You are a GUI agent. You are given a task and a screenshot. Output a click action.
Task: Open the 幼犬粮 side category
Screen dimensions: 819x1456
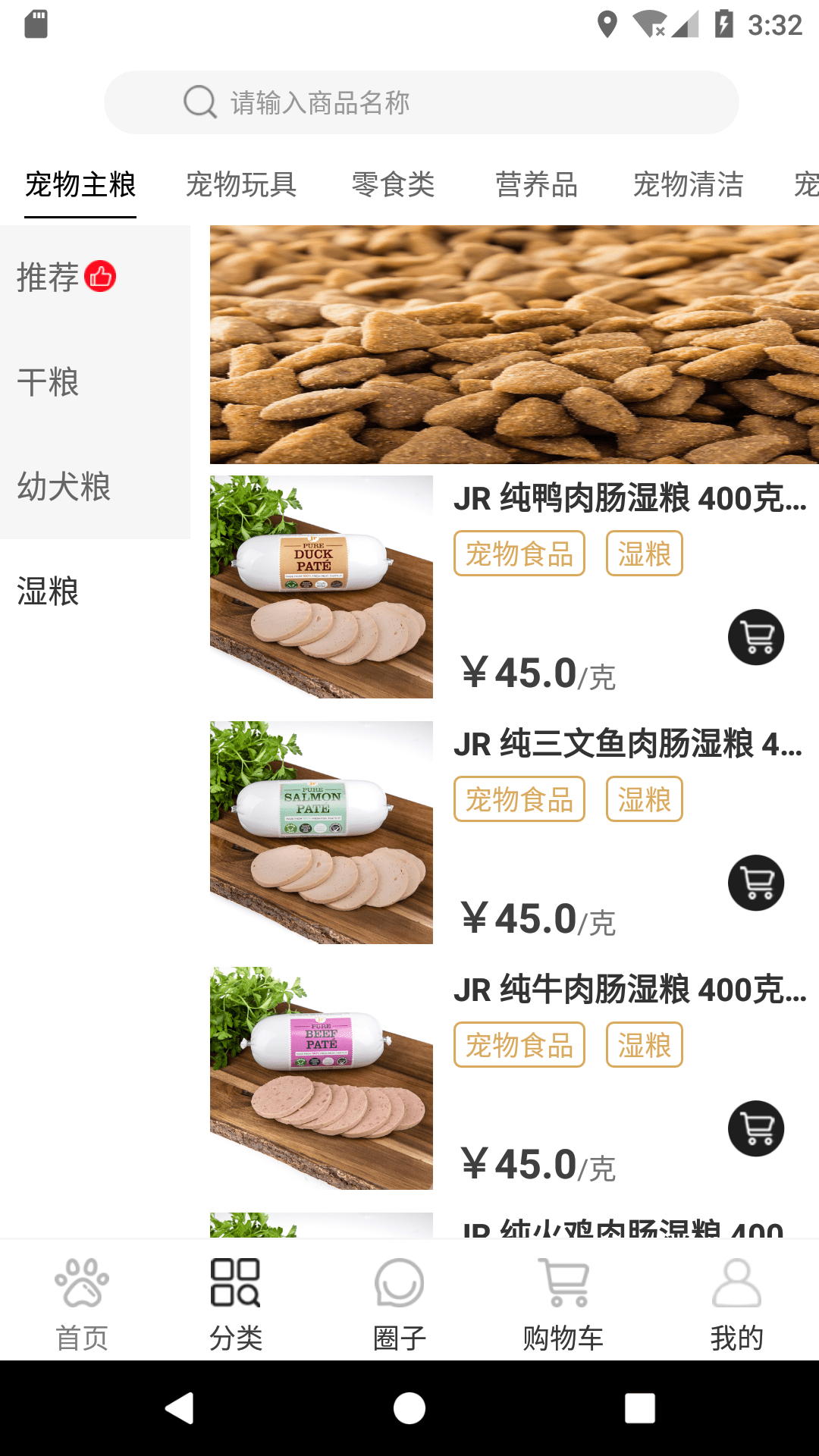tap(95, 486)
